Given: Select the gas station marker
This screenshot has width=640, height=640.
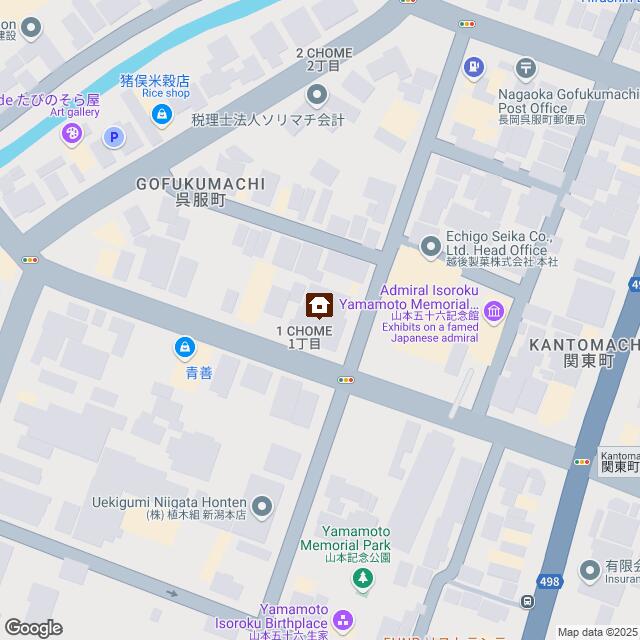Looking at the screenshot, I should [472, 67].
